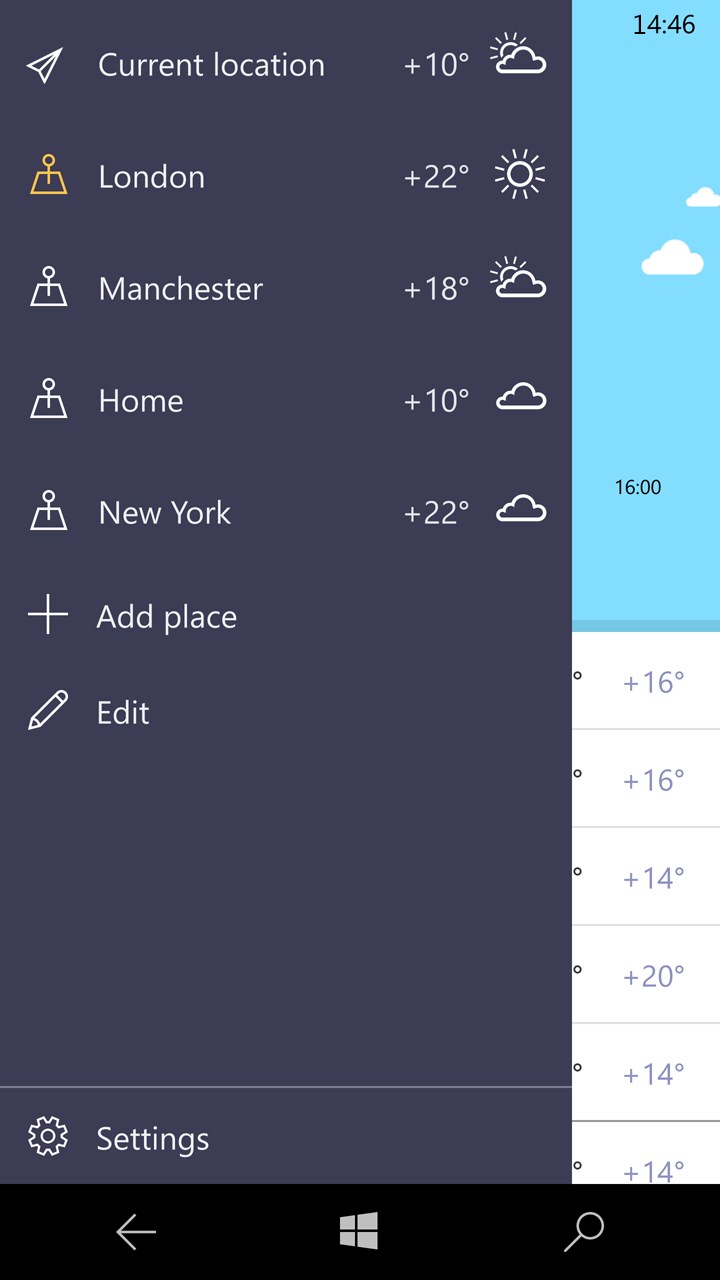The width and height of the screenshot is (720, 1280).
Task: Tap the Current location navigation arrow icon
Action: pos(47,62)
